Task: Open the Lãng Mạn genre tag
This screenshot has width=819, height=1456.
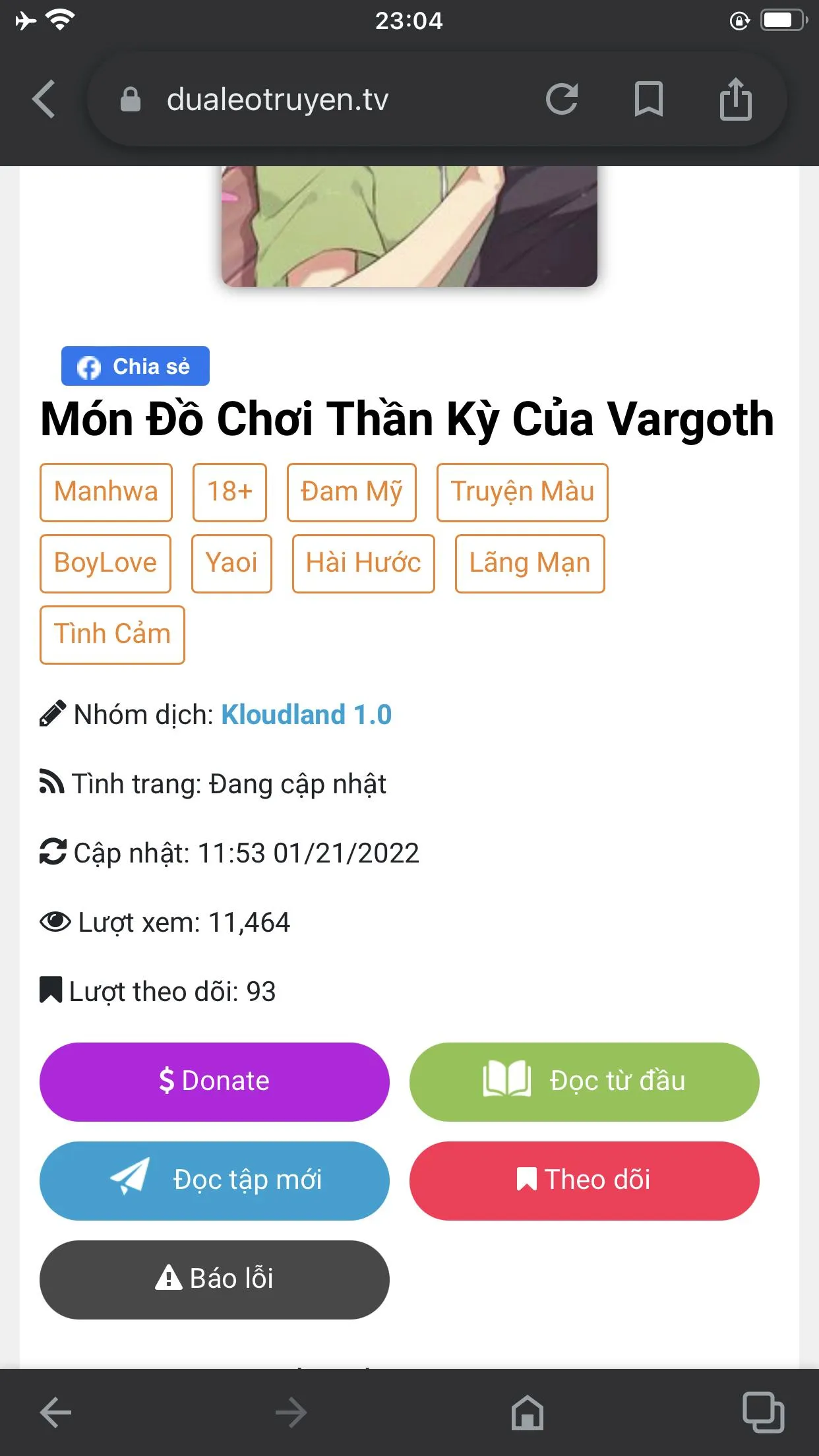Action: 530,563
